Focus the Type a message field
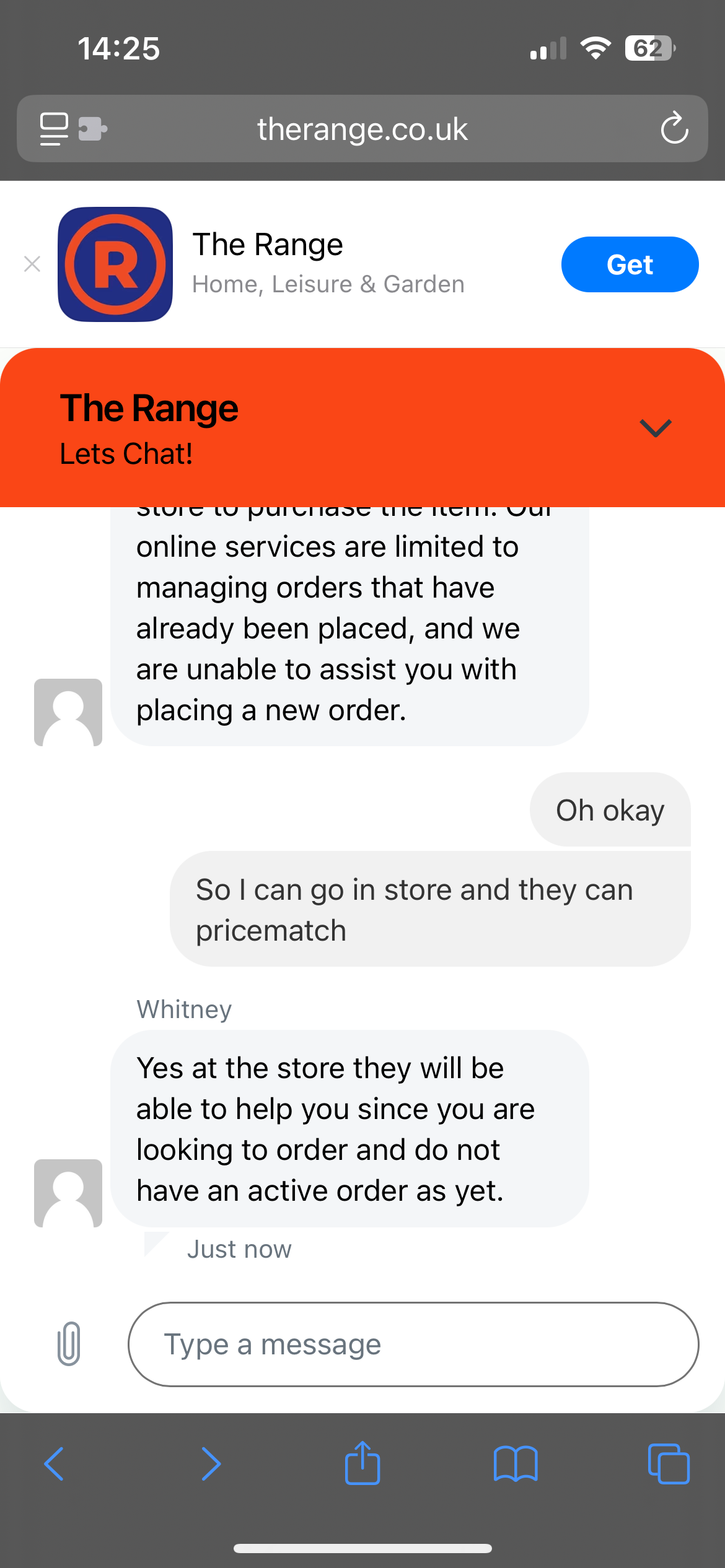725x1568 pixels. coord(413,1344)
